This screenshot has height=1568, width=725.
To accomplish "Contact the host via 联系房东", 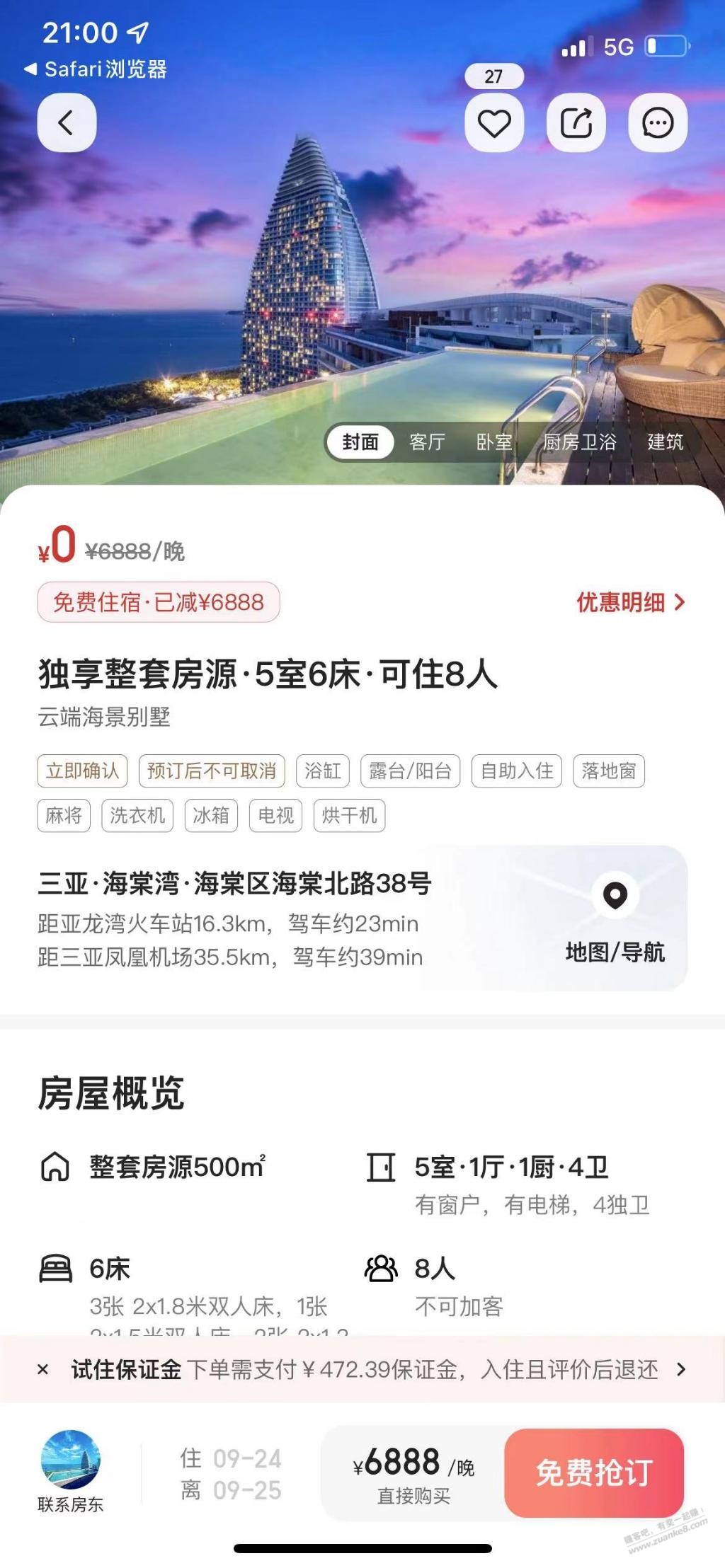I will point(70,1472).
